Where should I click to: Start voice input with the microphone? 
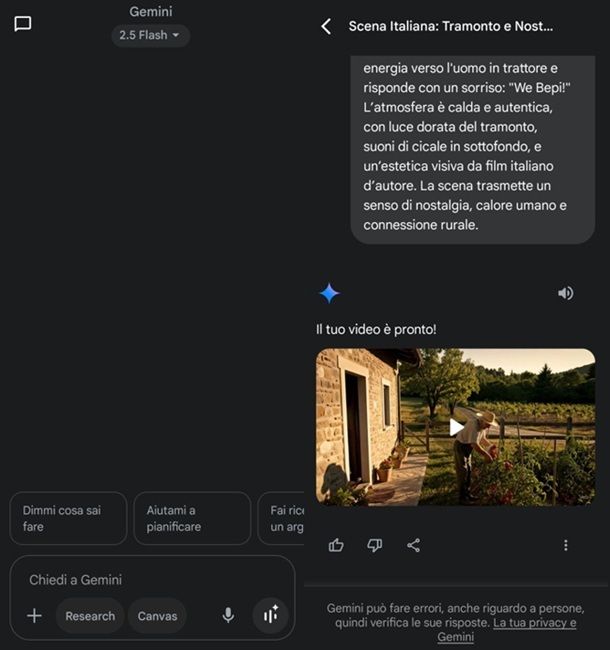click(228, 616)
